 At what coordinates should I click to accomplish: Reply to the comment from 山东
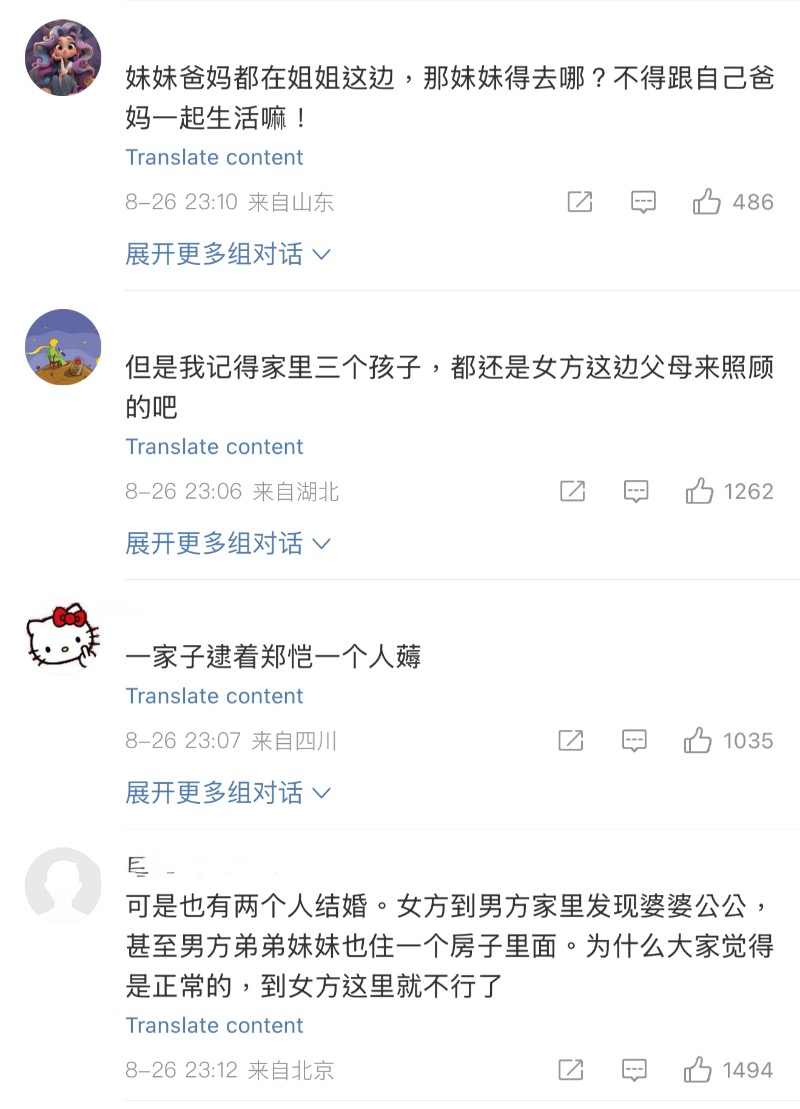click(x=643, y=202)
